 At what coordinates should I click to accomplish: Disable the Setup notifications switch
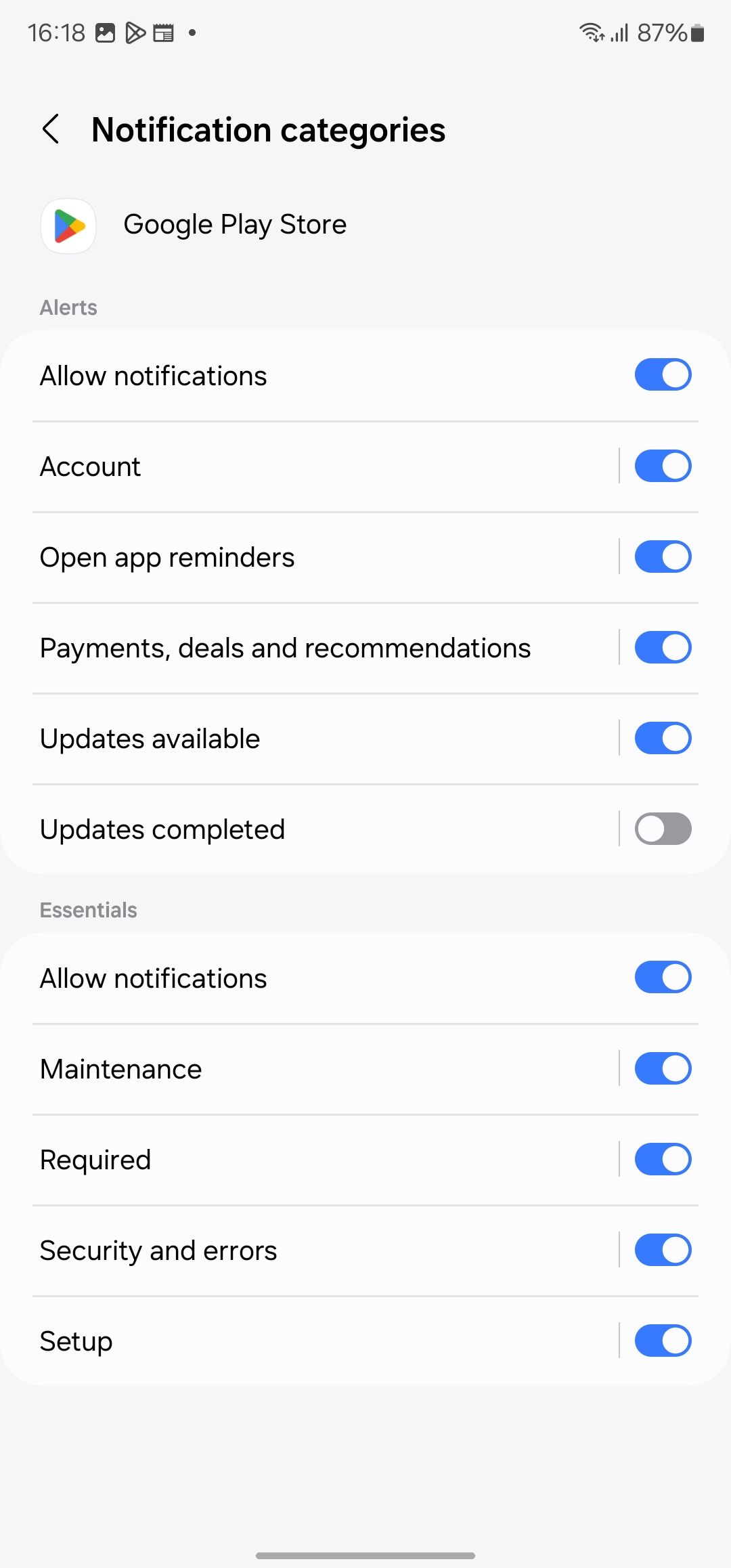(x=662, y=1341)
